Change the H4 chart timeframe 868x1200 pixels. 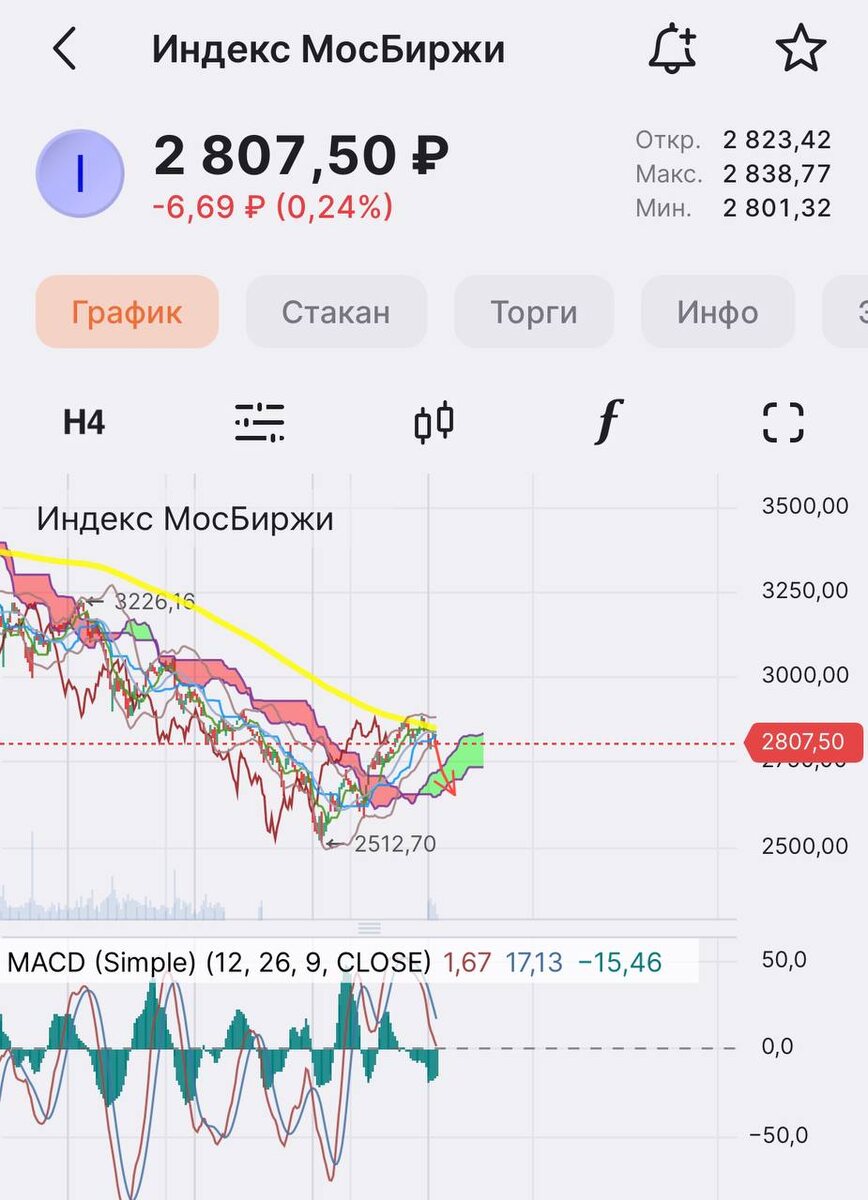[84, 422]
